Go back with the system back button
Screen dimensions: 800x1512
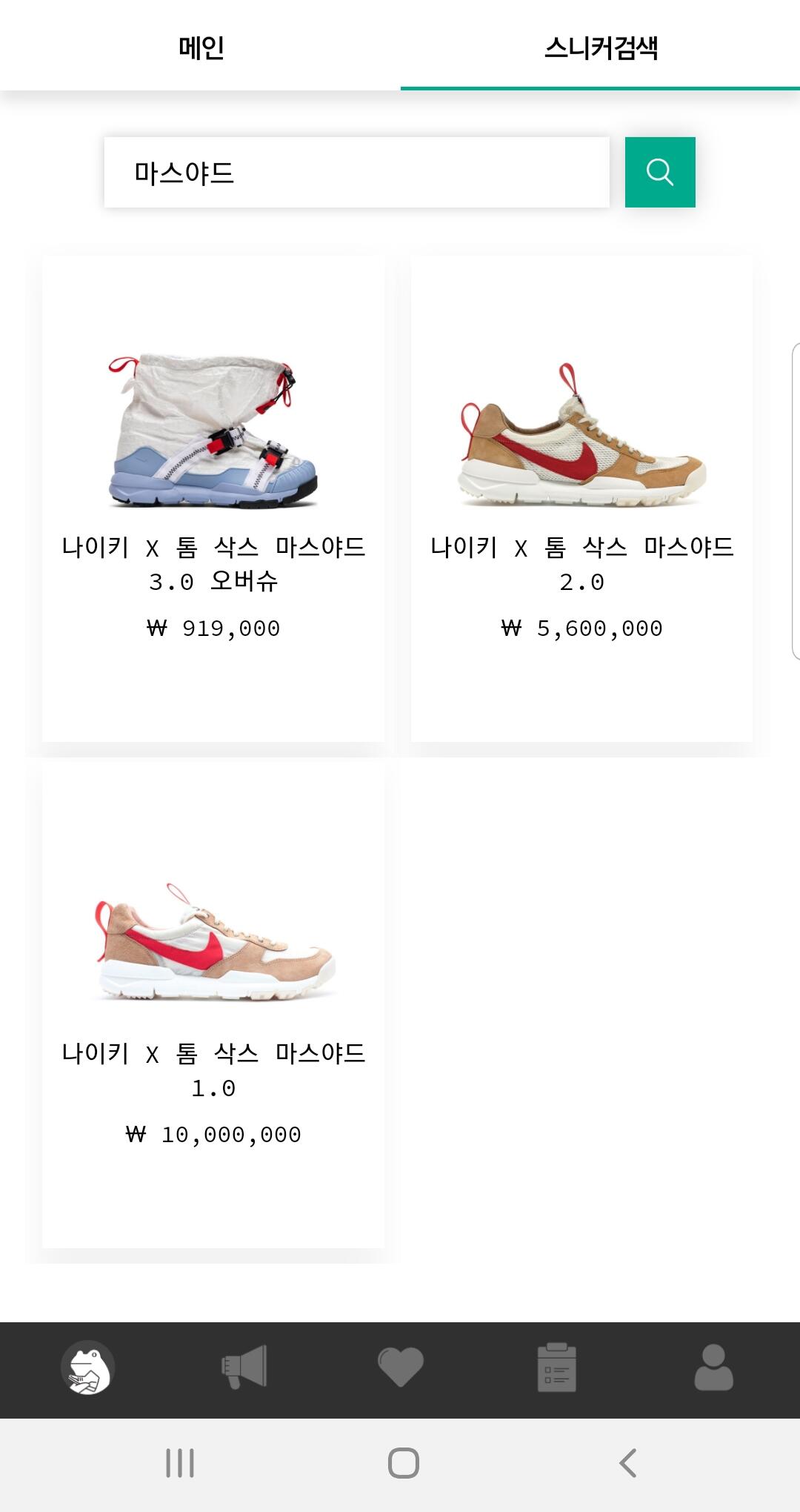(628, 1463)
